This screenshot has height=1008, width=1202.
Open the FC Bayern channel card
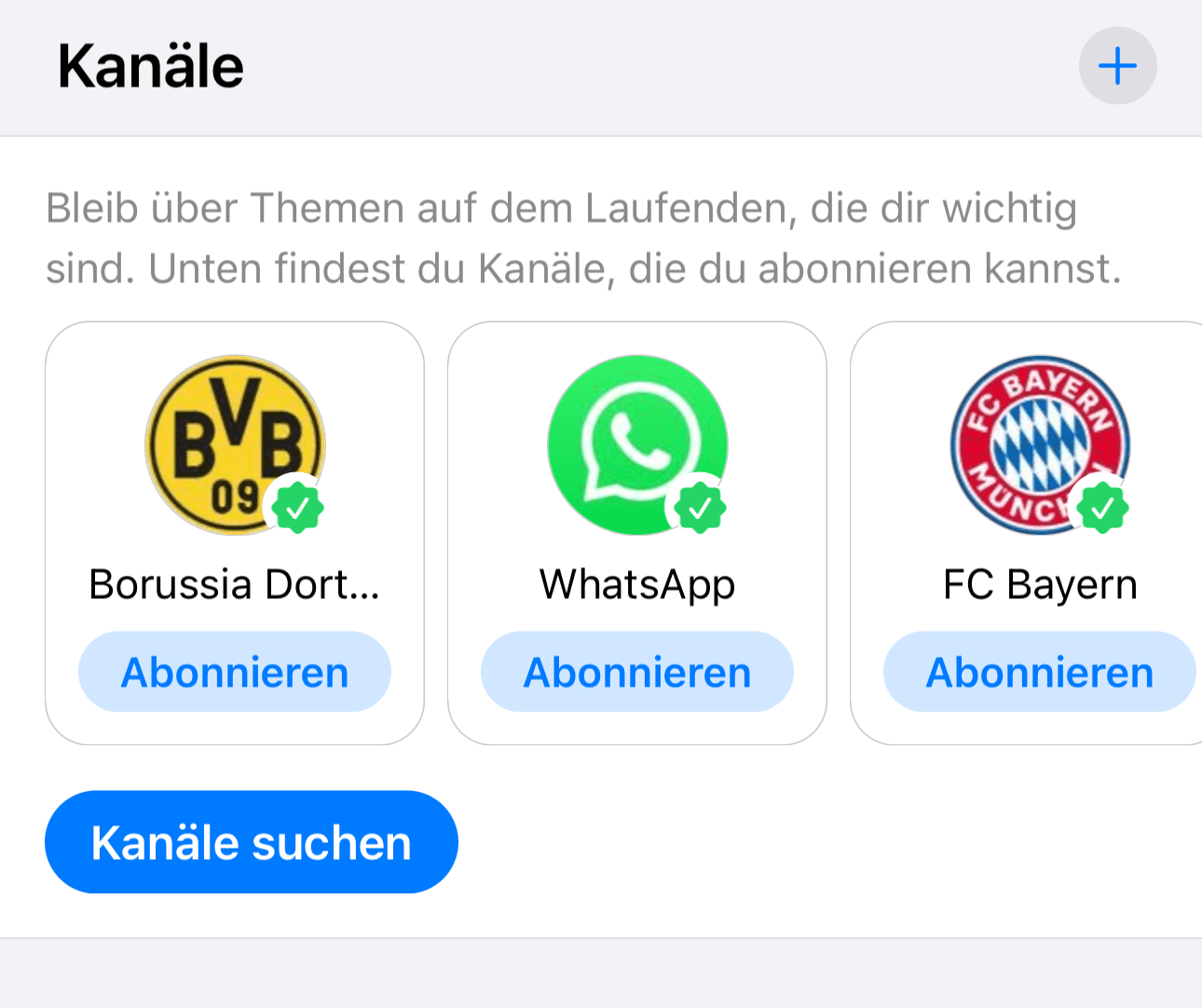coord(1039,466)
